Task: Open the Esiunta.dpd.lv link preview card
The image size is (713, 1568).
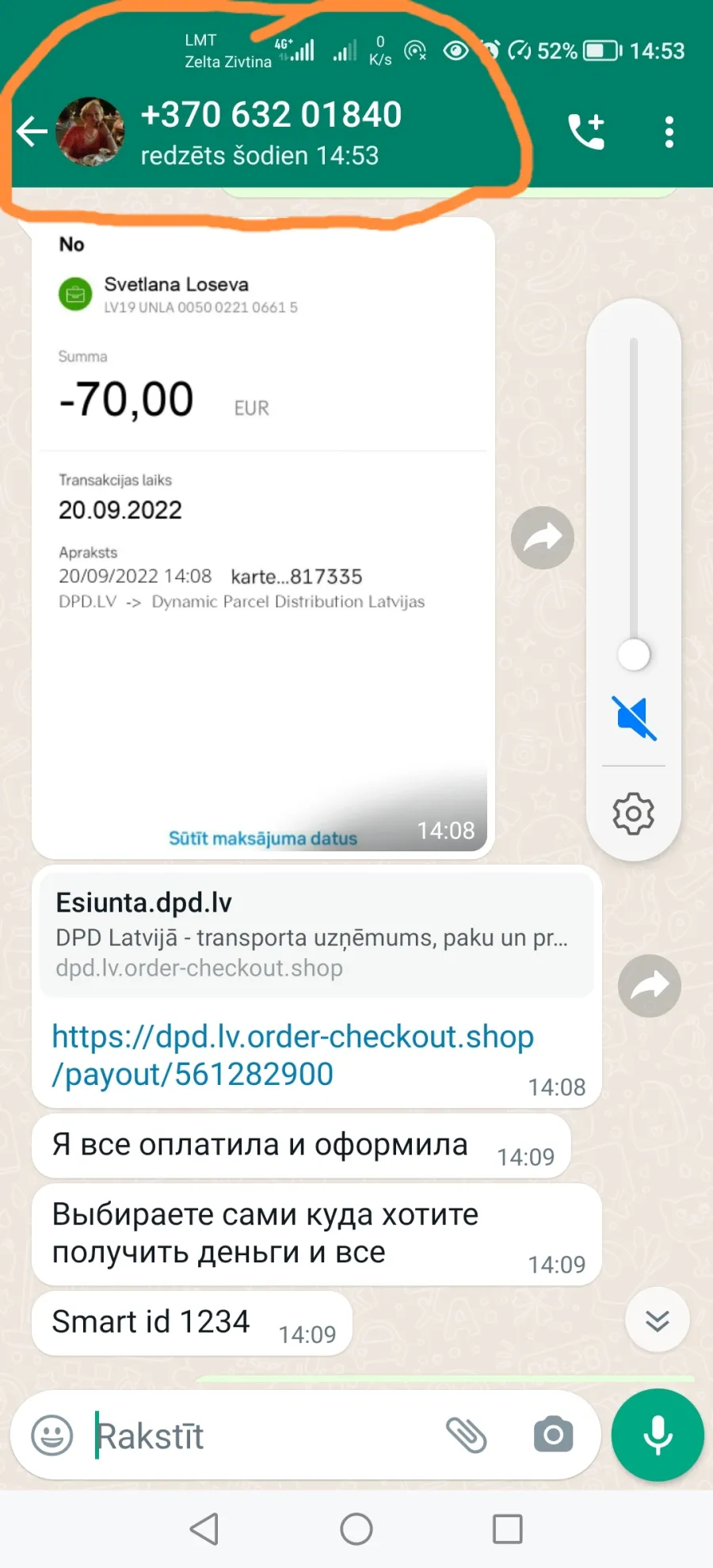Action: click(x=317, y=934)
